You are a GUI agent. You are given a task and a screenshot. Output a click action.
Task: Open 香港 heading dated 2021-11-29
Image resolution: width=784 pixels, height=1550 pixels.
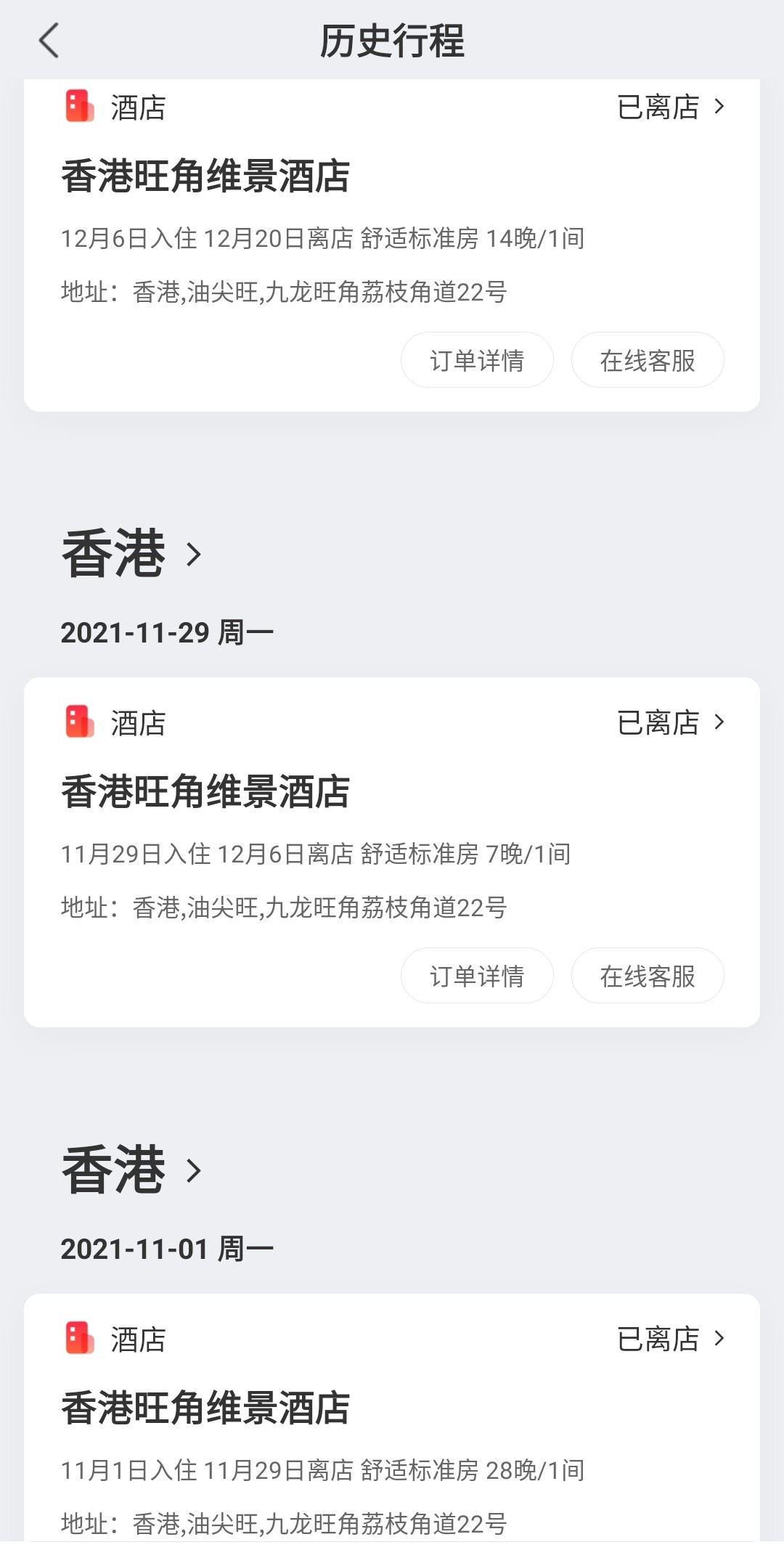[x=131, y=554]
